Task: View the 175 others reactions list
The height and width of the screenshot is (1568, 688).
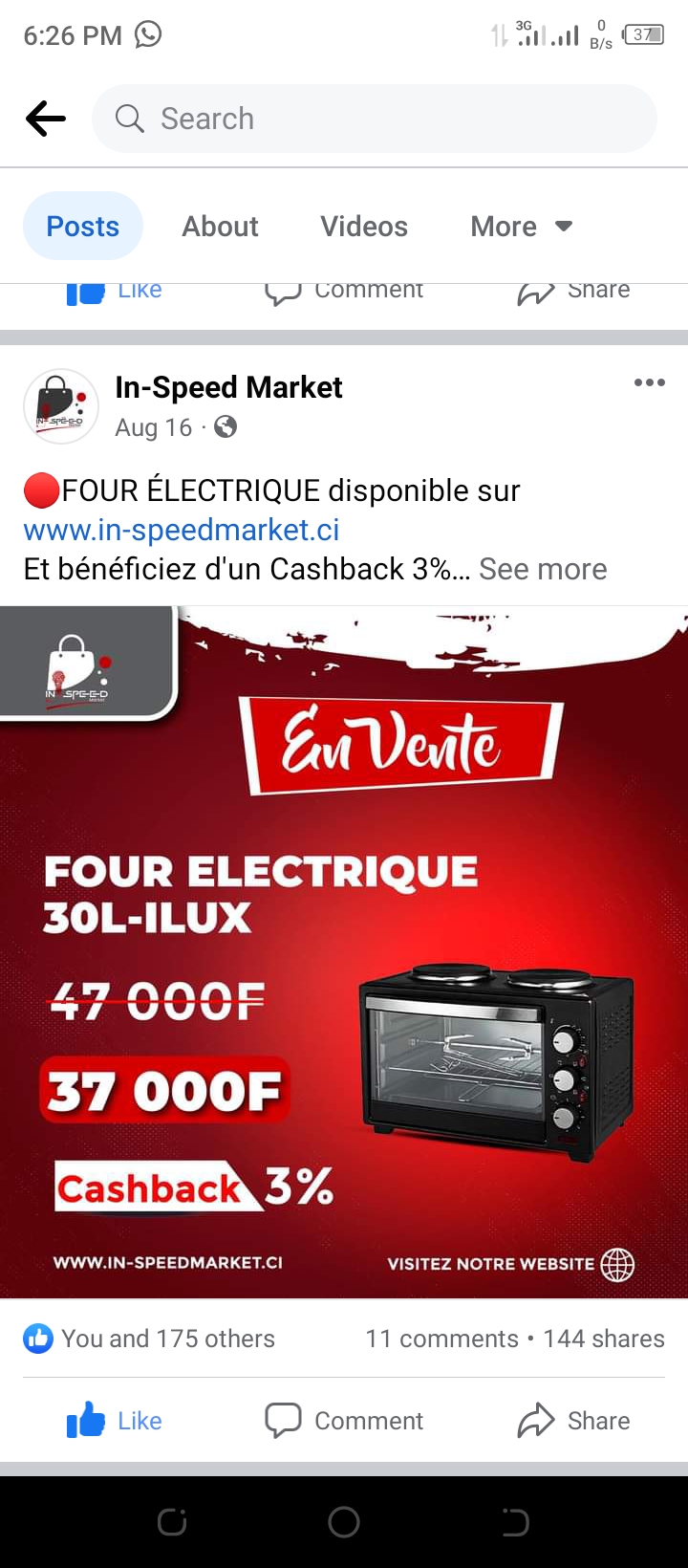Action: click(150, 1339)
